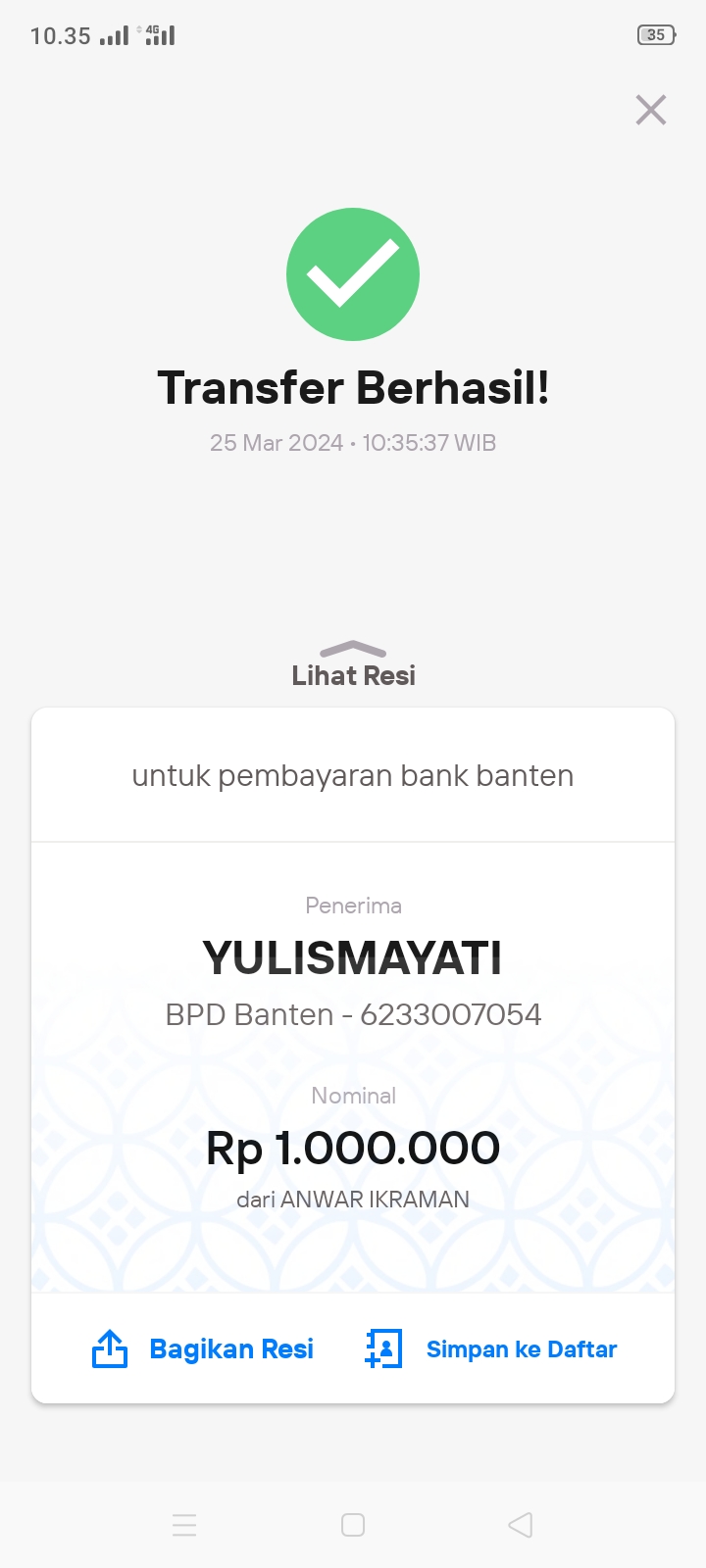Open Lihat Resi to view receipt details
The width and height of the screenshot is (706, 1568).
coord(353,674)
